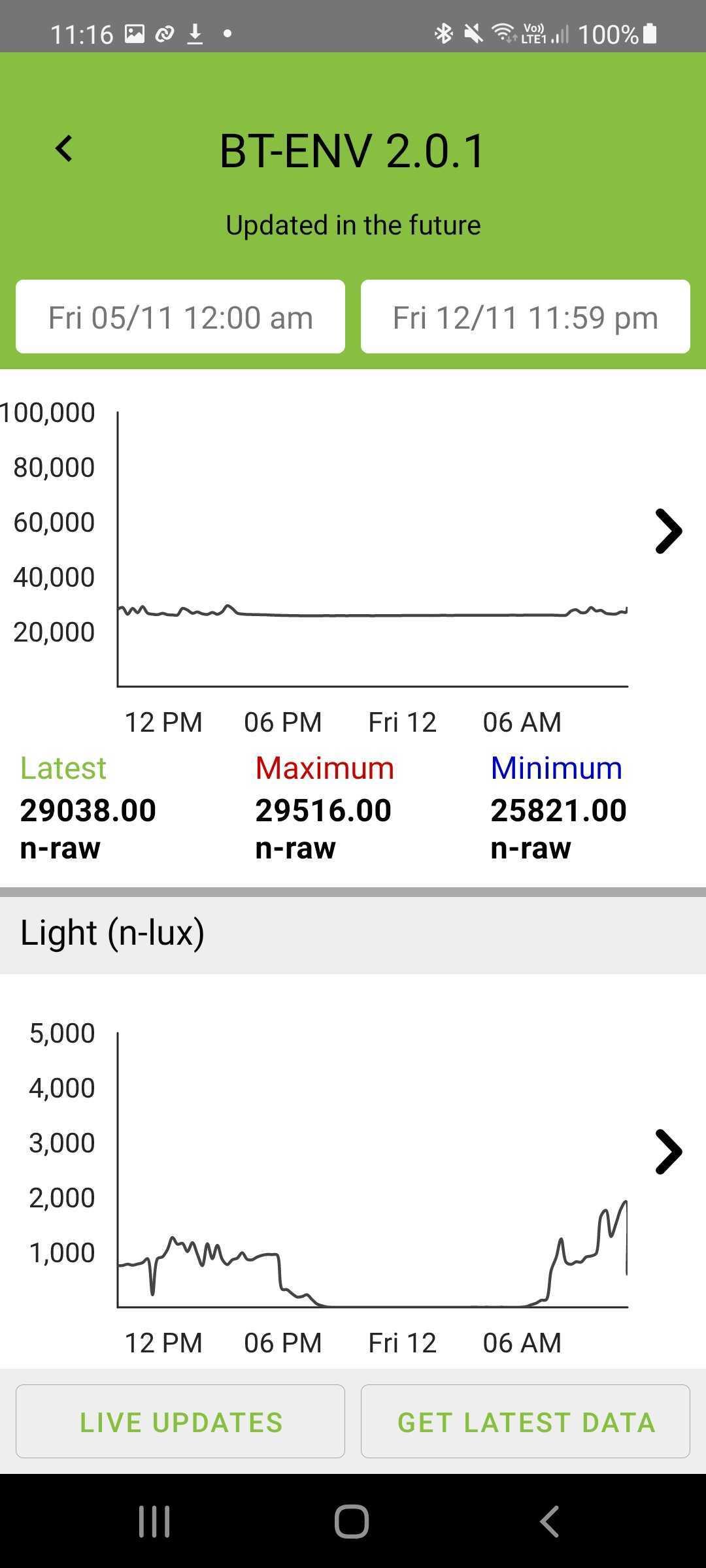Get latest data from the sensor
Screen dimensions: 706x1568
pyautogui.click(x=526, y=1421)
